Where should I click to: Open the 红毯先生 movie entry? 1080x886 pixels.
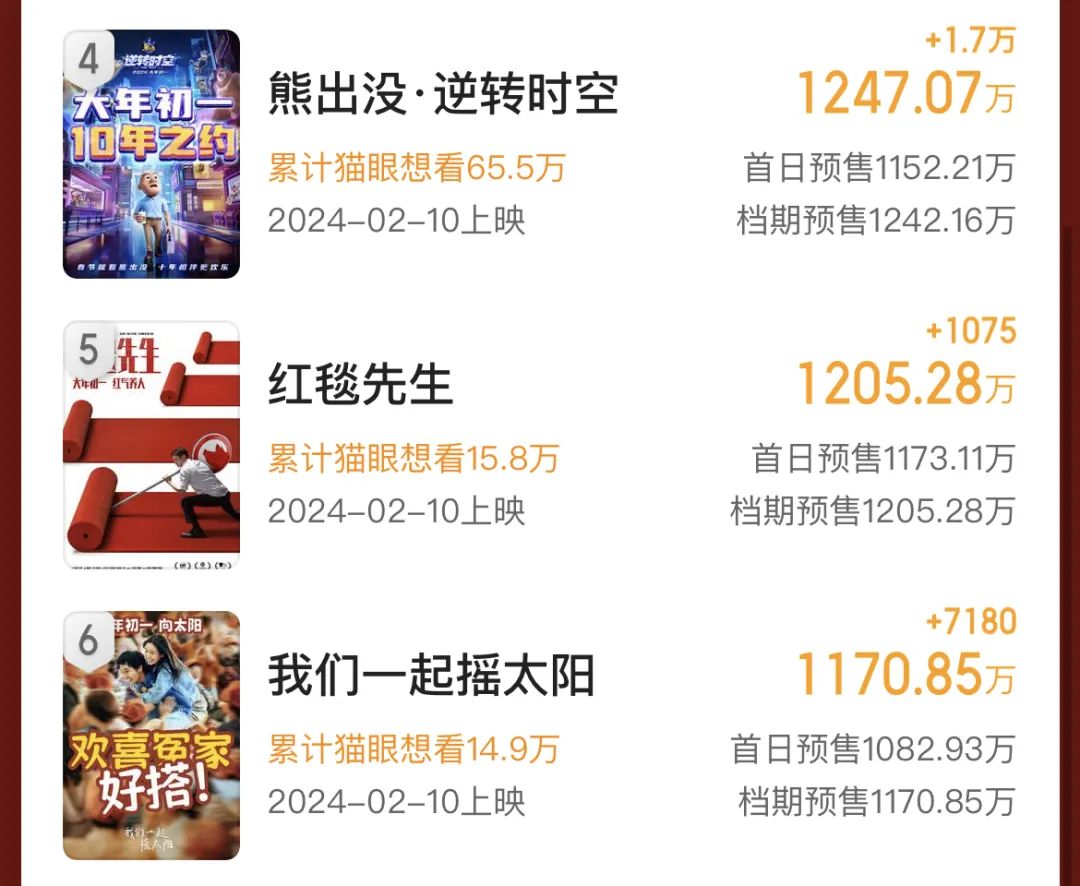[x=360, y=385]
